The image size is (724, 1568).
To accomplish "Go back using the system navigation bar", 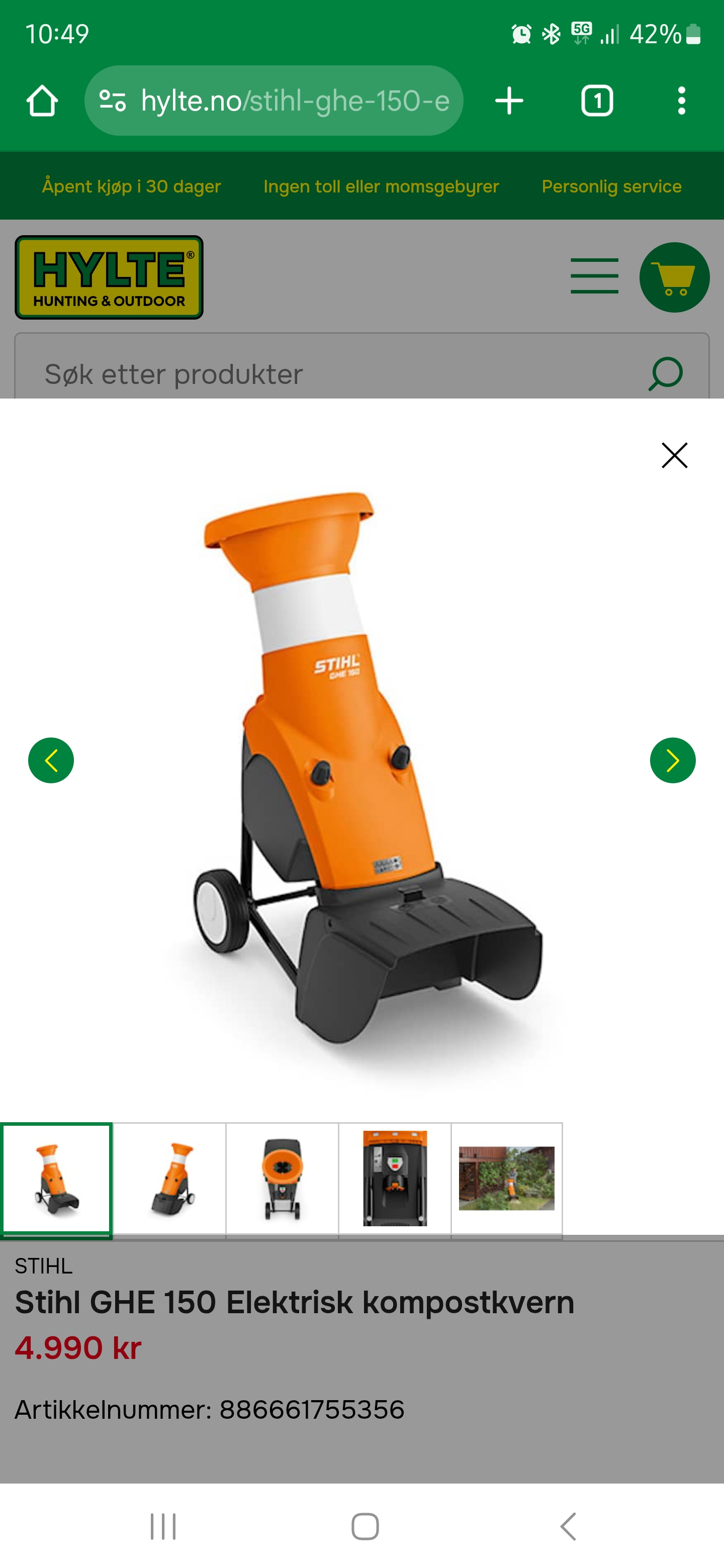I will 568,1526.
